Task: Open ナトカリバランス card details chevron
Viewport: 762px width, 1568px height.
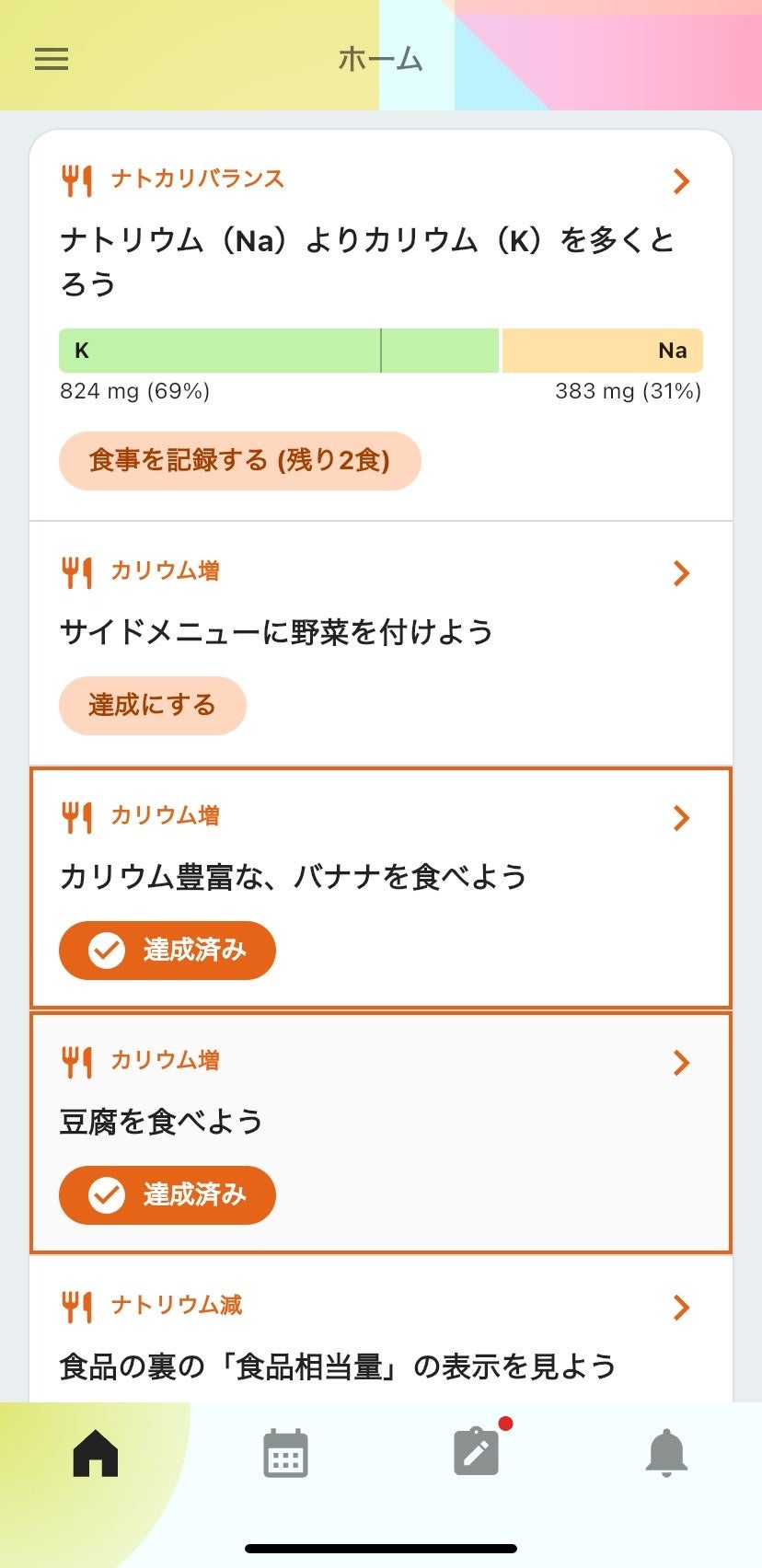Action: coord(681,180)
